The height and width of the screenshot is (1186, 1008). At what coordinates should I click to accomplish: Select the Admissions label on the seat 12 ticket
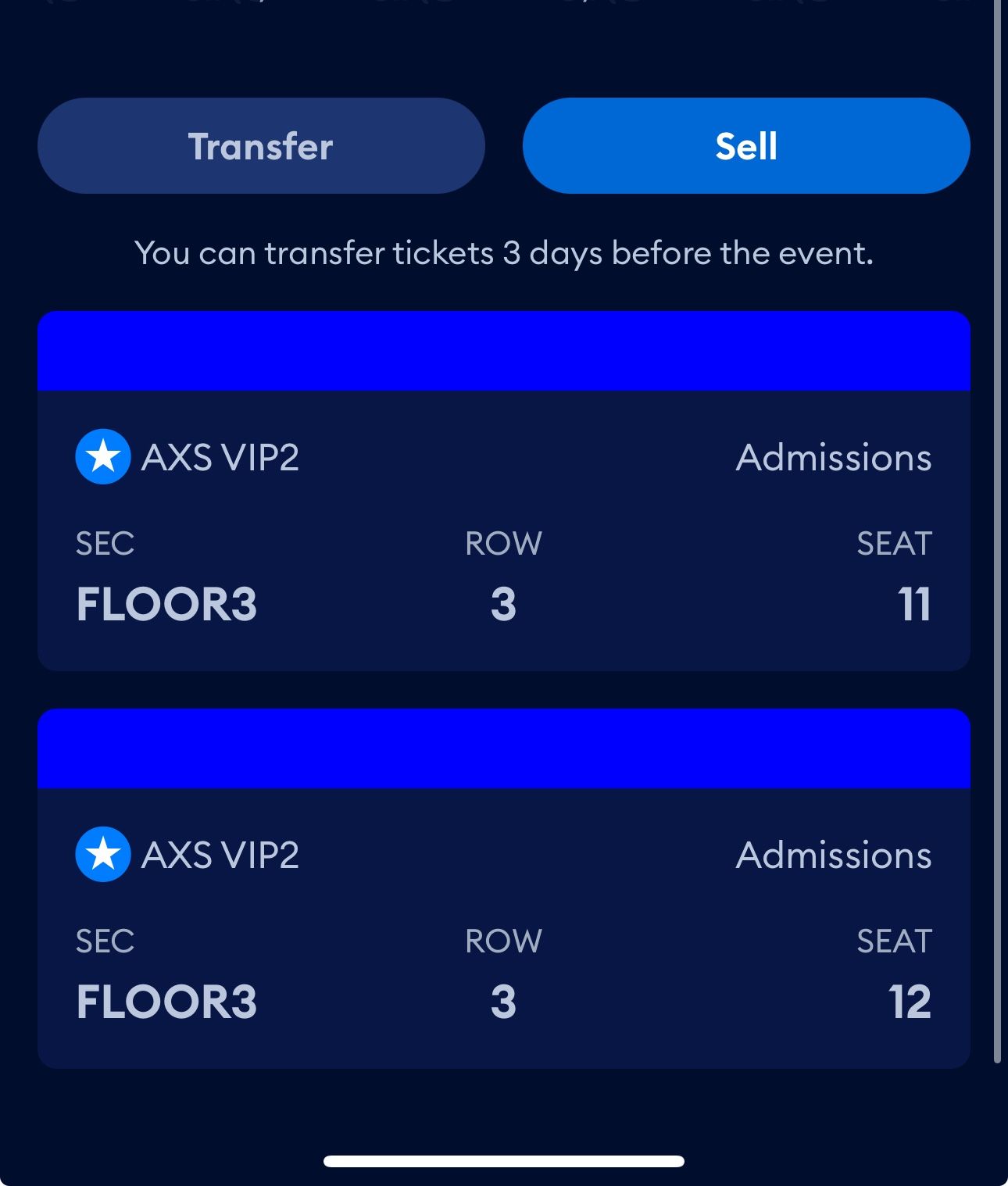point(834,856)
